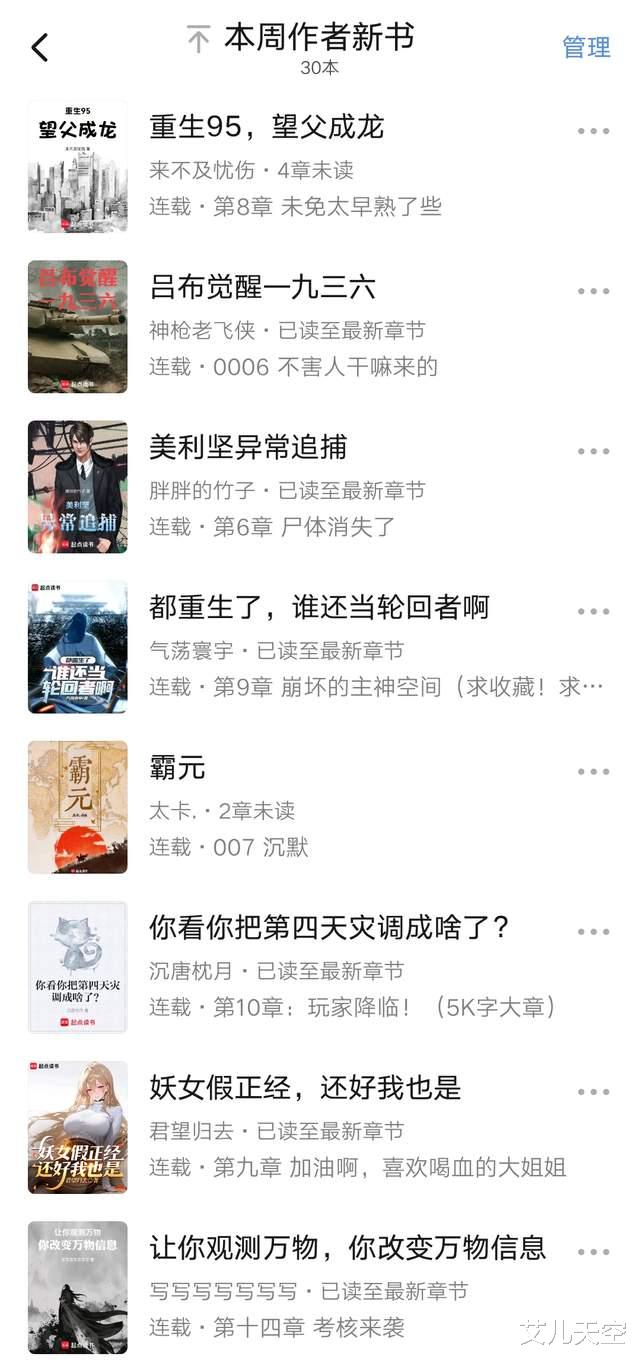Open more options for 都重生了，谁还当轮回者啊
This screenshot has height=1363, width=640.
pos(593,611)
